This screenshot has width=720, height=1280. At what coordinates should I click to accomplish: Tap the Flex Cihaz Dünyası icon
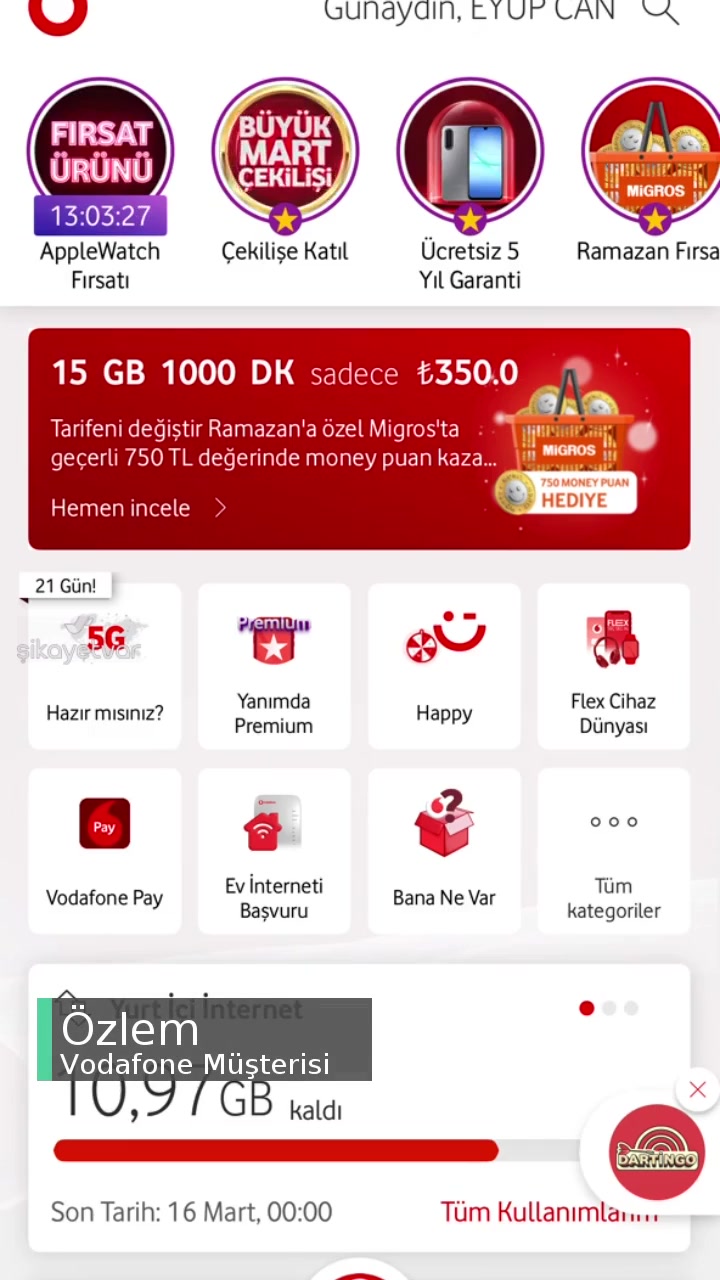(x=613, y=638)
